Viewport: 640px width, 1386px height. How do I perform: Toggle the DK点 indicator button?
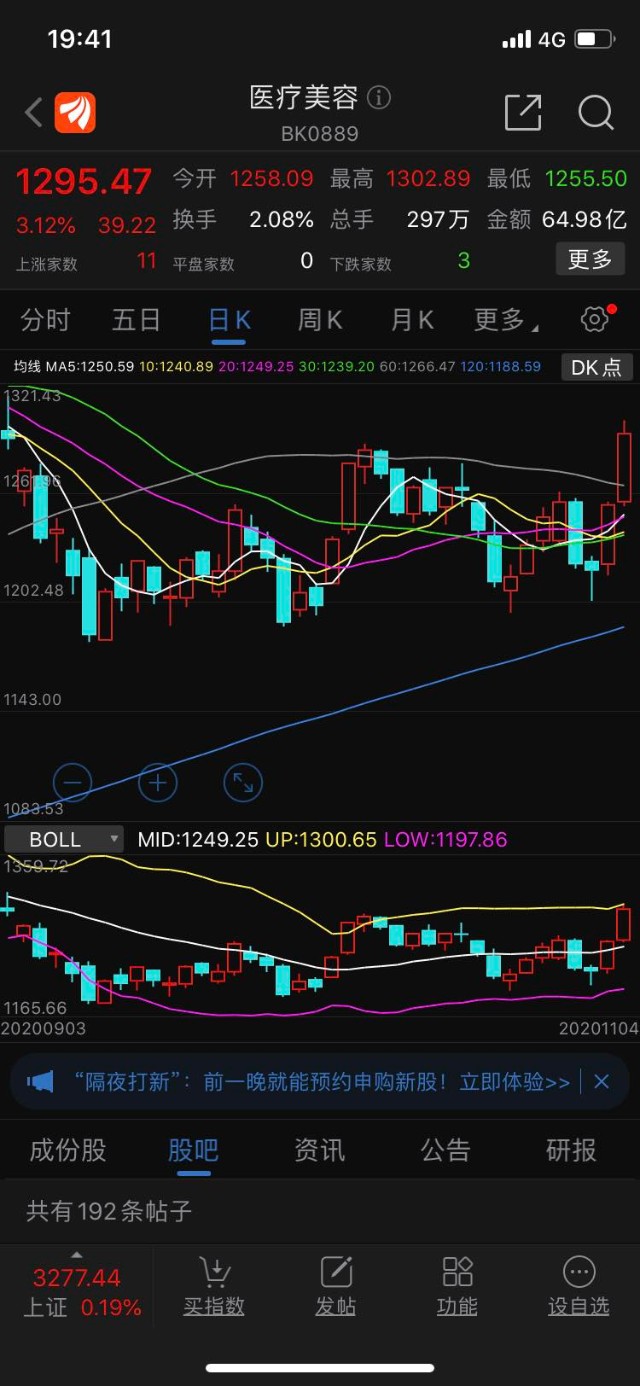(596, 367)
